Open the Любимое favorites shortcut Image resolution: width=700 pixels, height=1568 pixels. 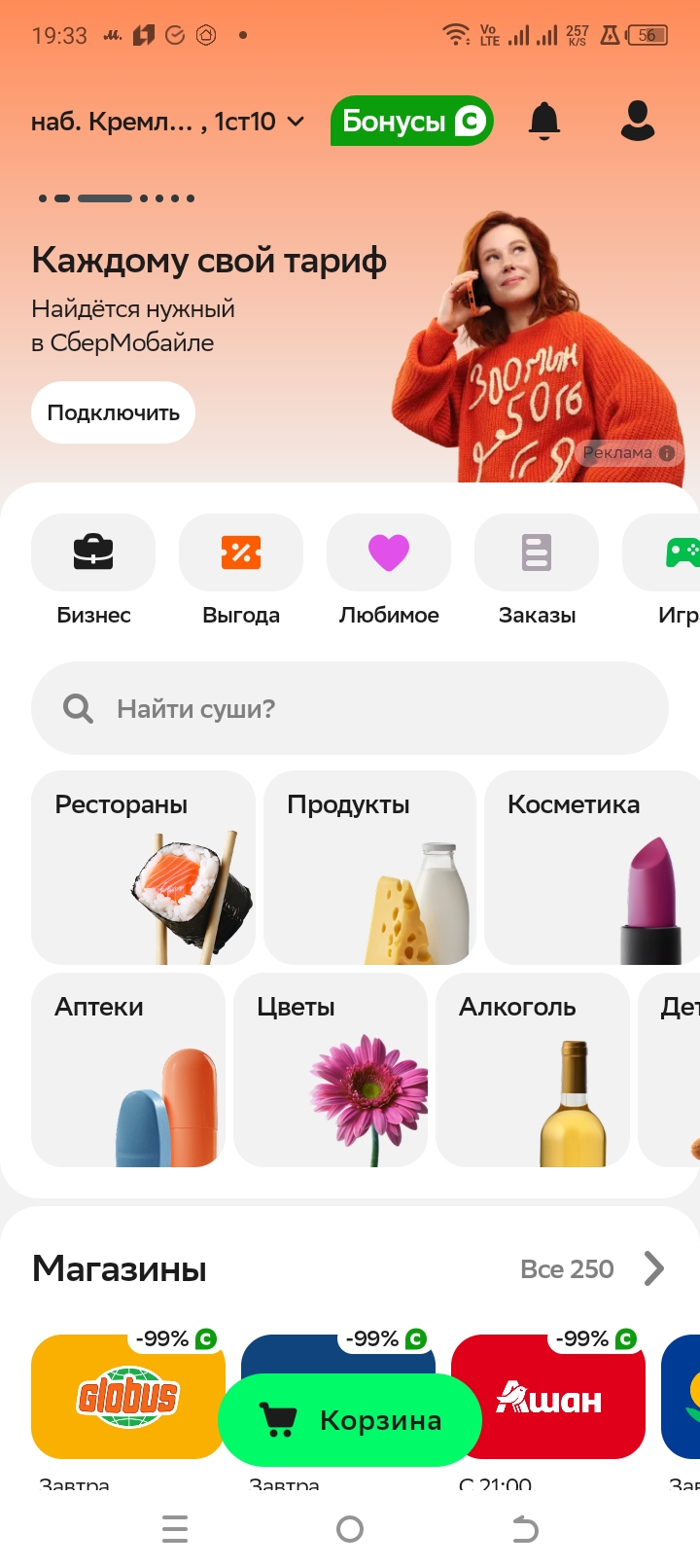point(389,552)
